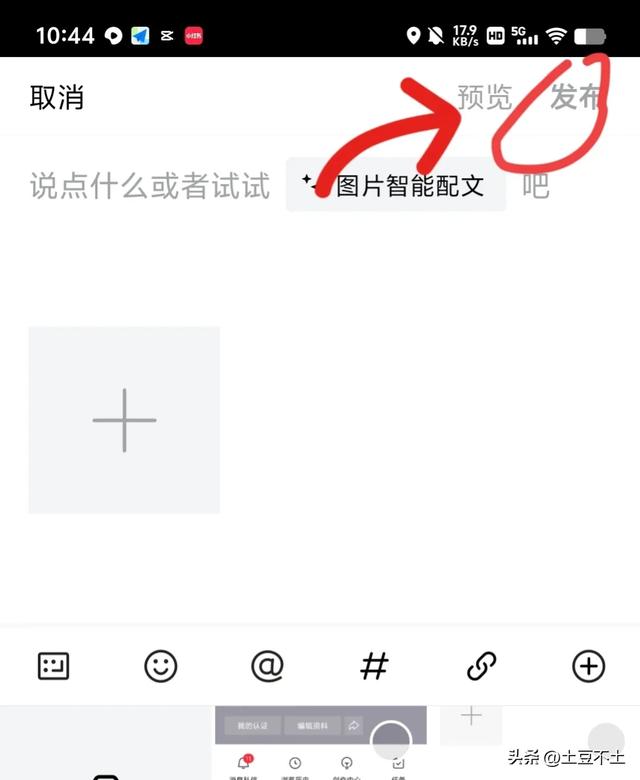Screen dimensions: 640x780
Task: Insert a topic with the # icon
Action: tap(374, 666)
